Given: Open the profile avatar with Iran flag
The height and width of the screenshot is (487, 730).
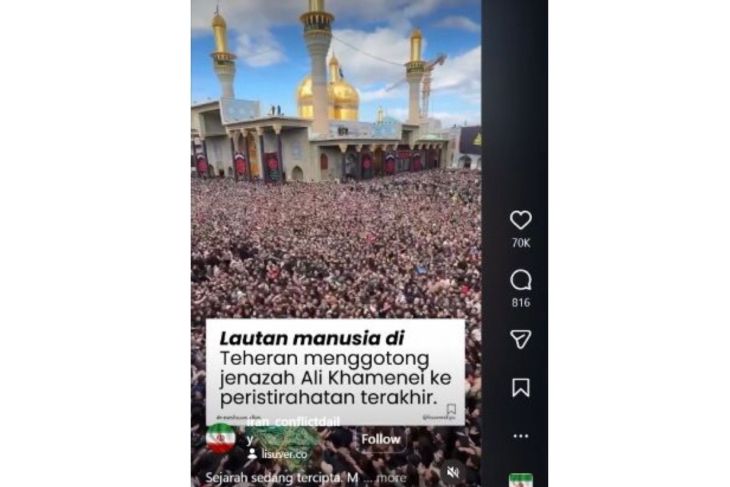Looking at the screenshot, I should (220, 438).
